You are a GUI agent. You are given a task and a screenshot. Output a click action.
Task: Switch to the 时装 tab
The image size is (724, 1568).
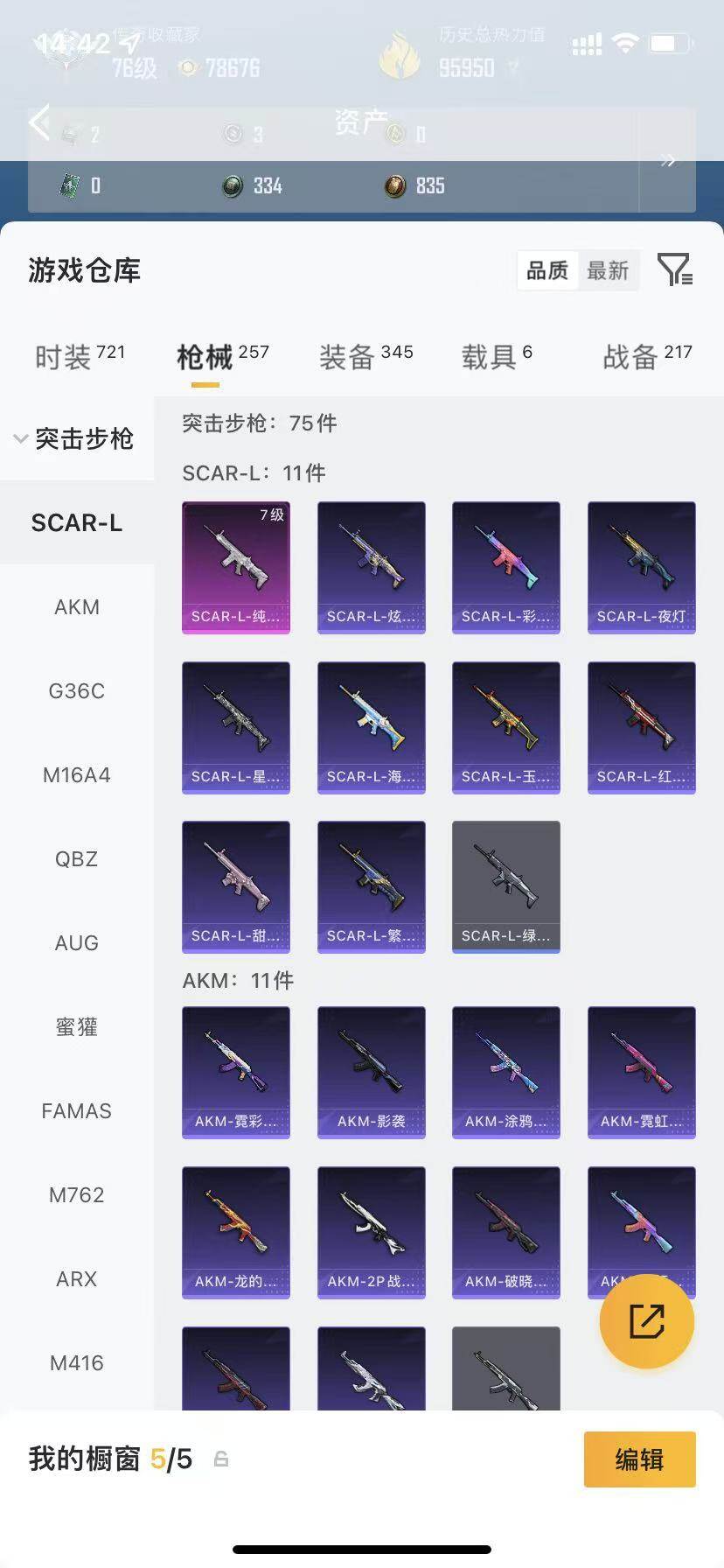[x=80, y=356]
